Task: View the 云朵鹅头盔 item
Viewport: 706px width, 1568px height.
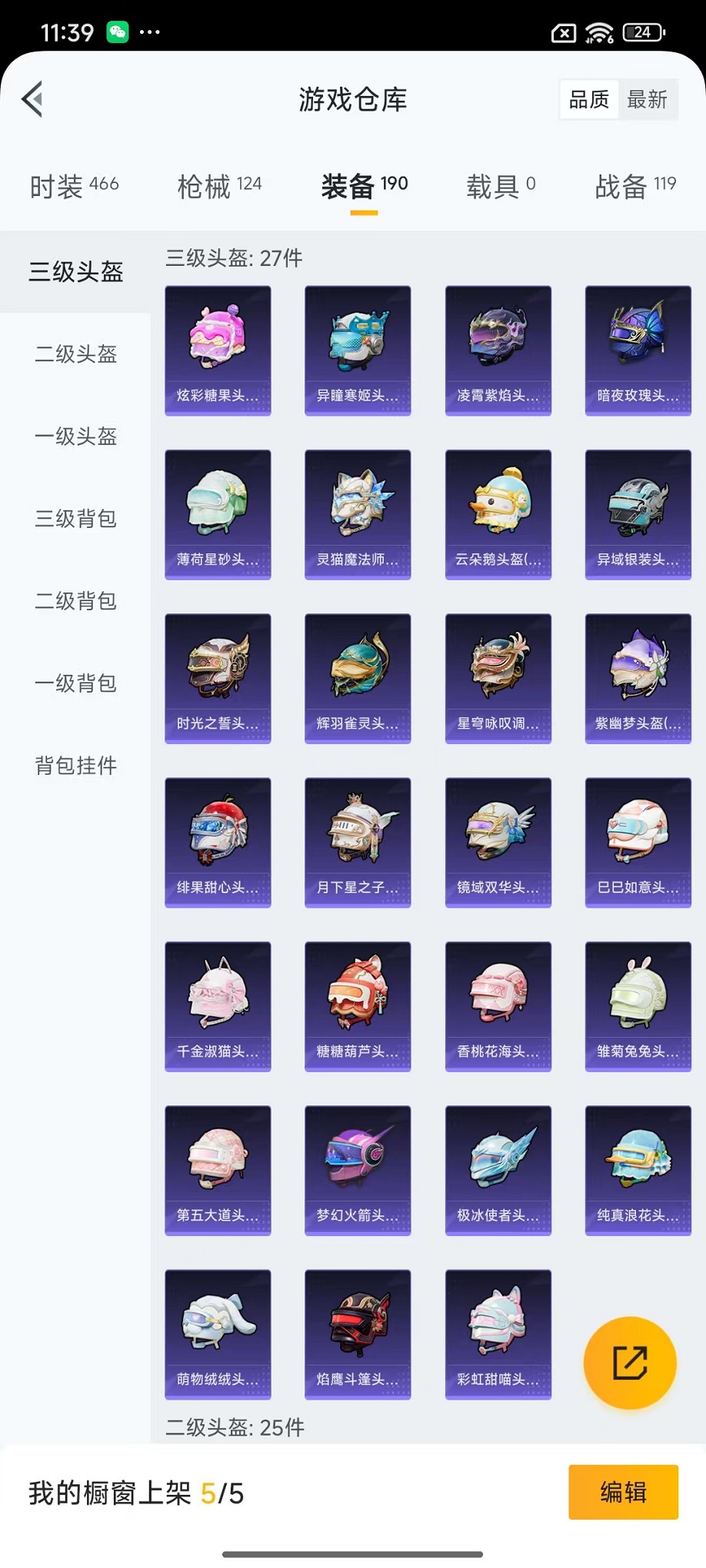Action: pos(498,514)
